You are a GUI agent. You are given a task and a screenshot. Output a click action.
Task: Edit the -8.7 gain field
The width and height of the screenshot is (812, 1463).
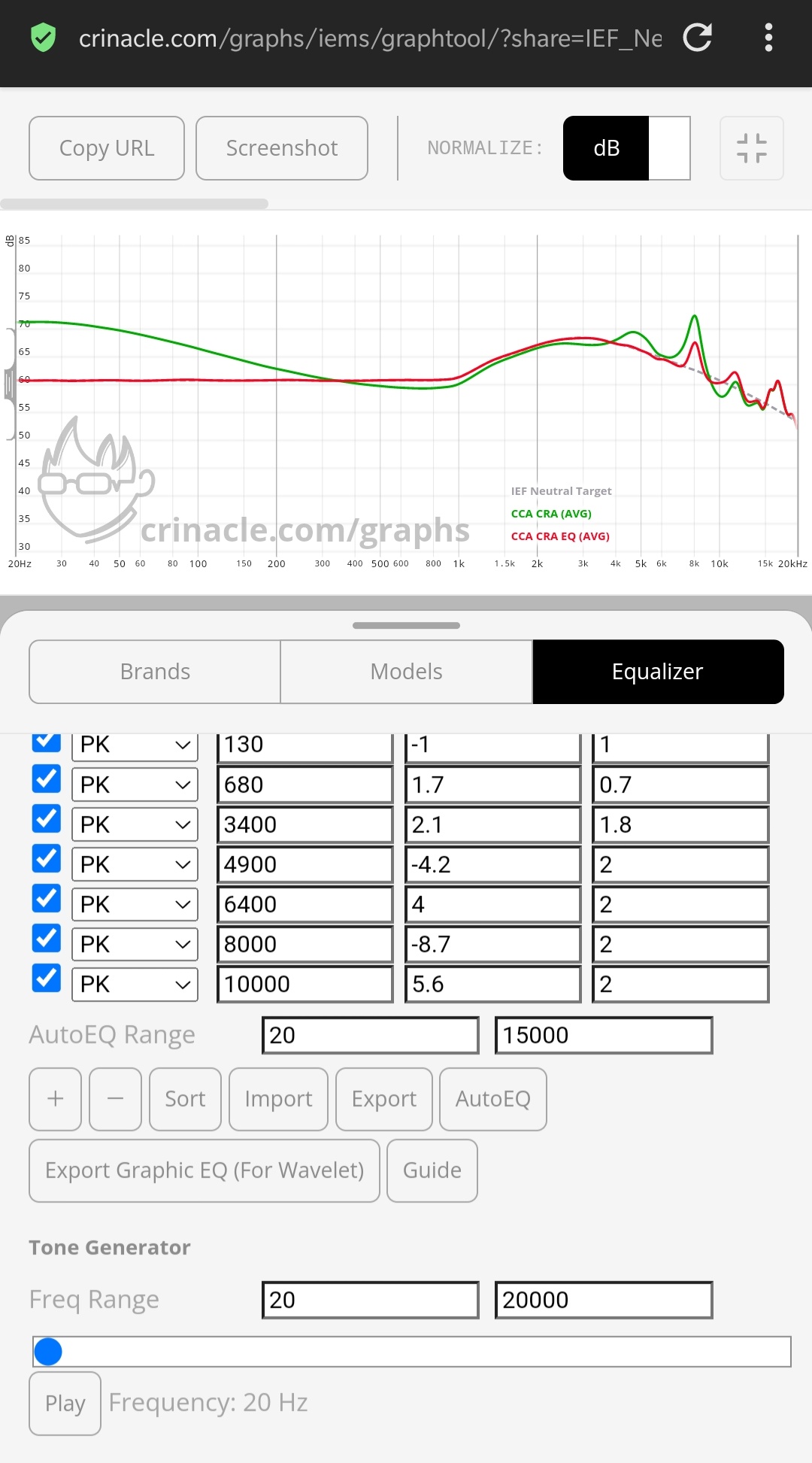click(492, 944)
